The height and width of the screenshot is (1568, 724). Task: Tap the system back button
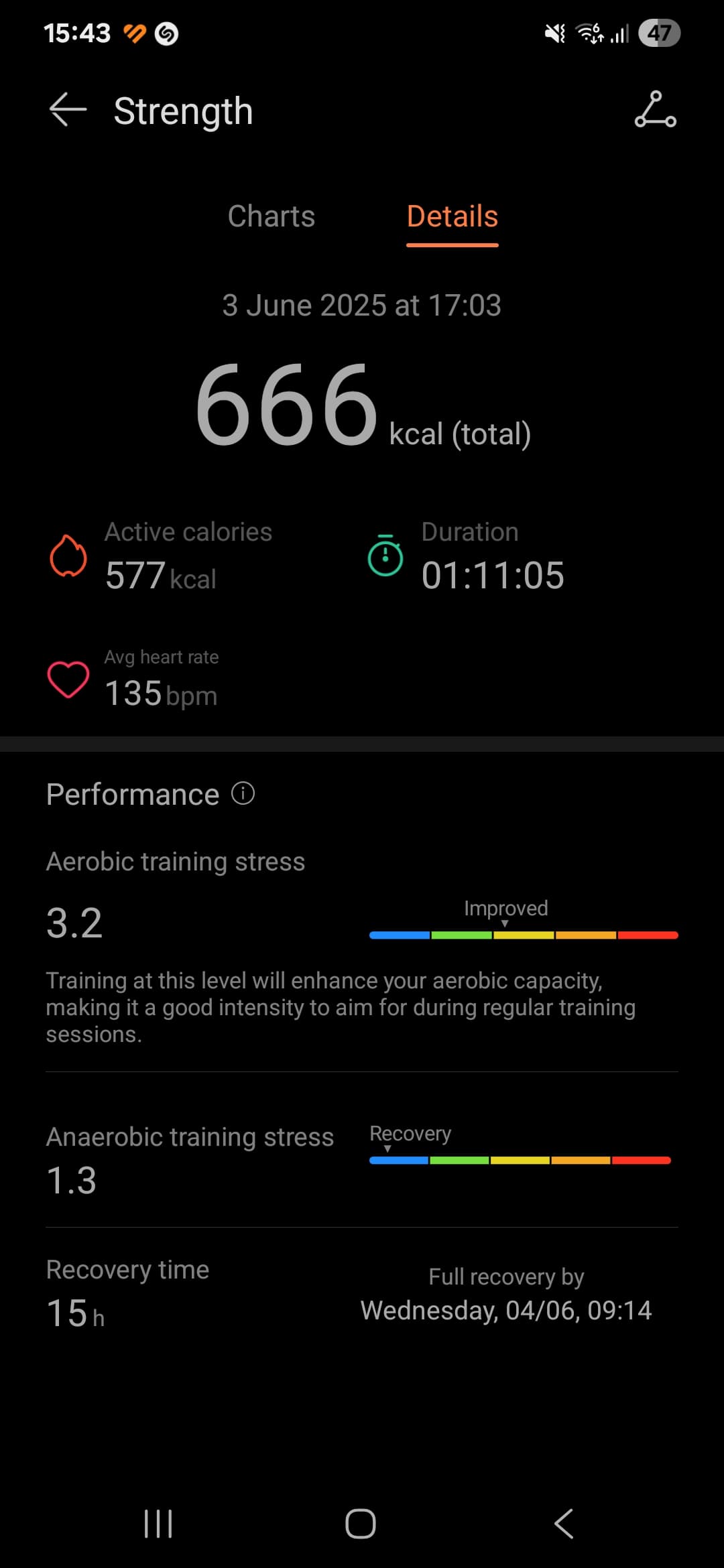coord(564,1524)
